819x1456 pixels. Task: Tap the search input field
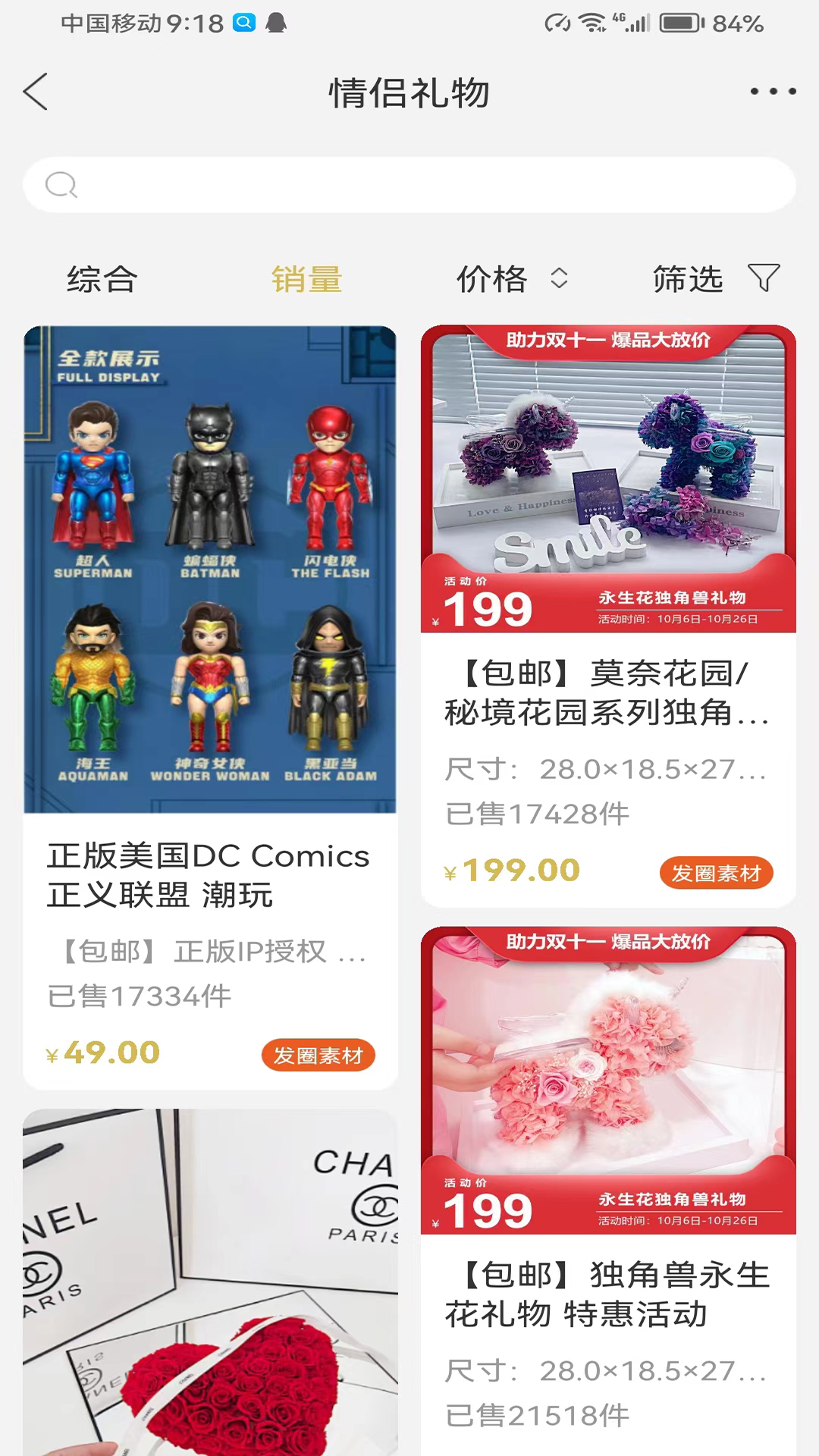click(409, 184)
